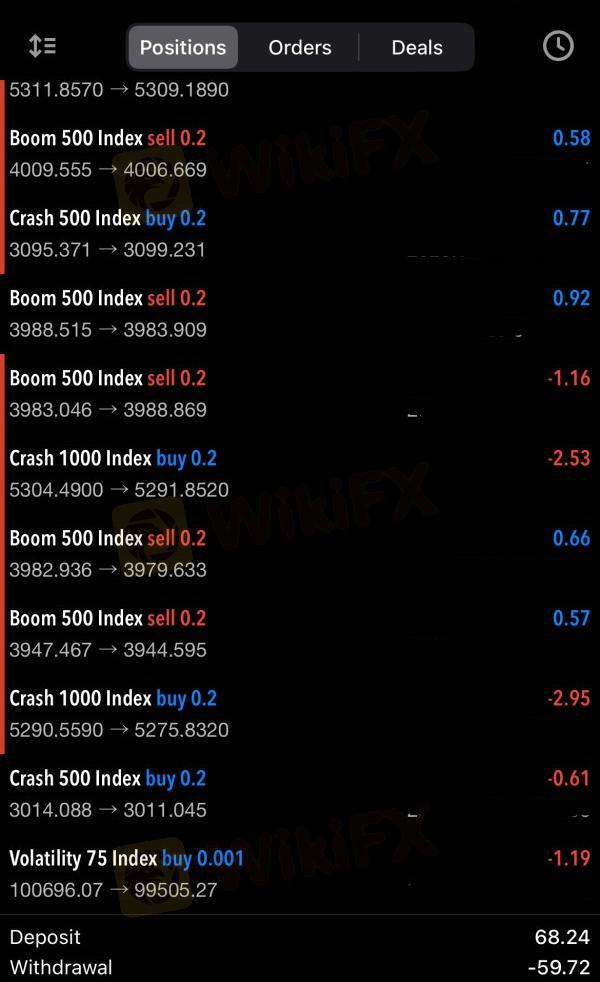The width and height of the screenshot is (600, 982).
Task: Select the Positions segment
Action: pyautogui.click(x=183, y=47)
